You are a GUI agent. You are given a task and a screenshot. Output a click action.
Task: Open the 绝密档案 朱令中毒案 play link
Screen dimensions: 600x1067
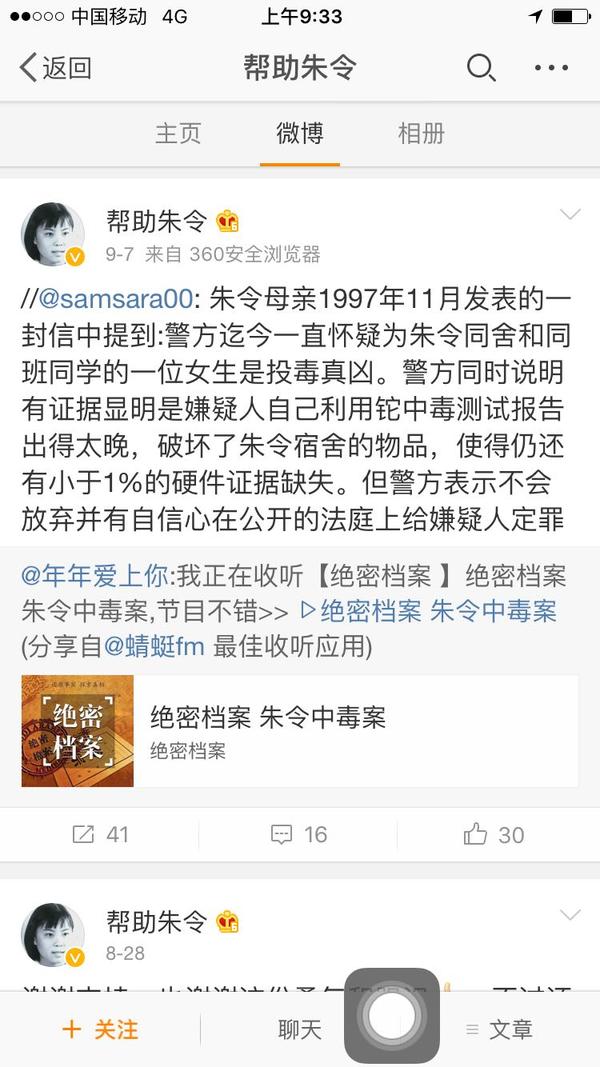tap(429, 611)
